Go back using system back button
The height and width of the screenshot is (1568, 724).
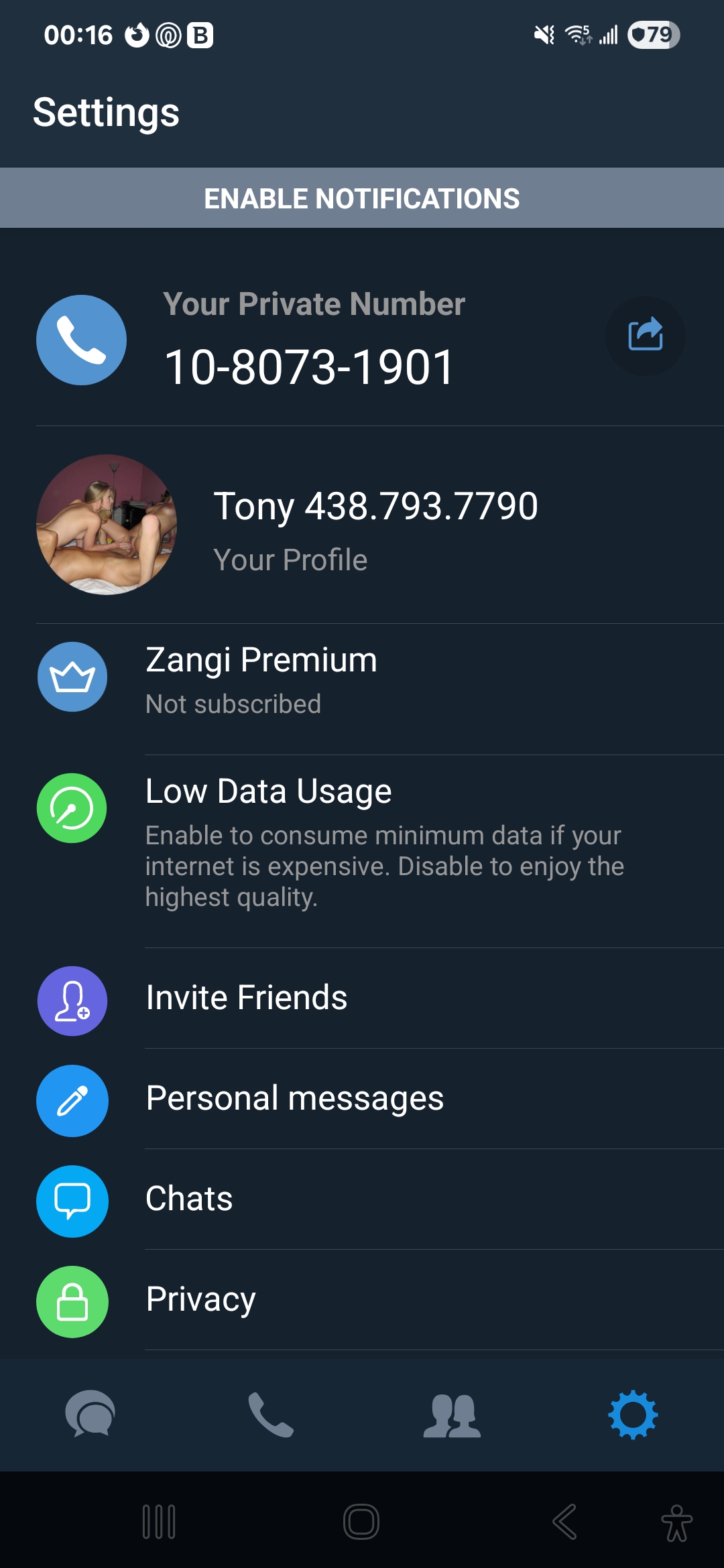564,1521
